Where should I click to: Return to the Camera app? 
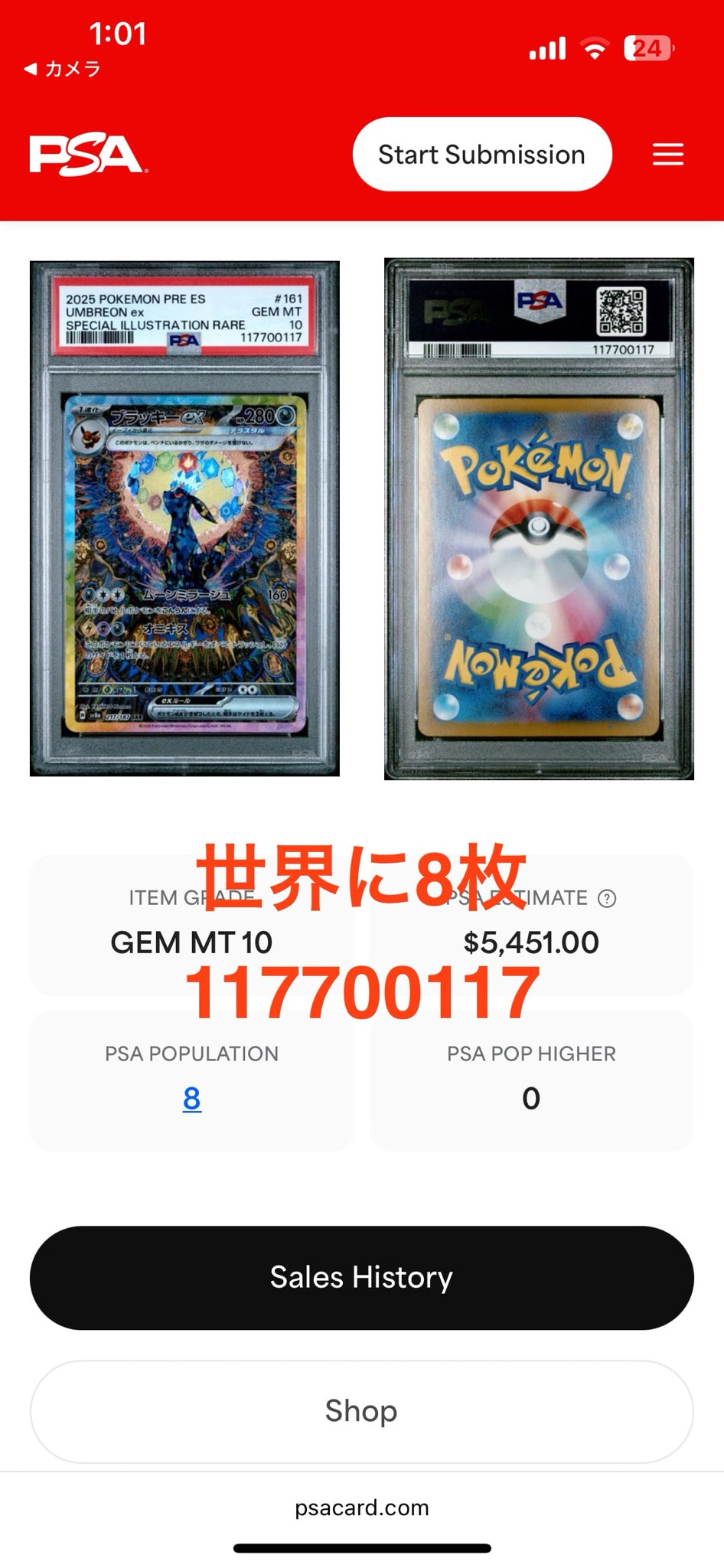62,69
